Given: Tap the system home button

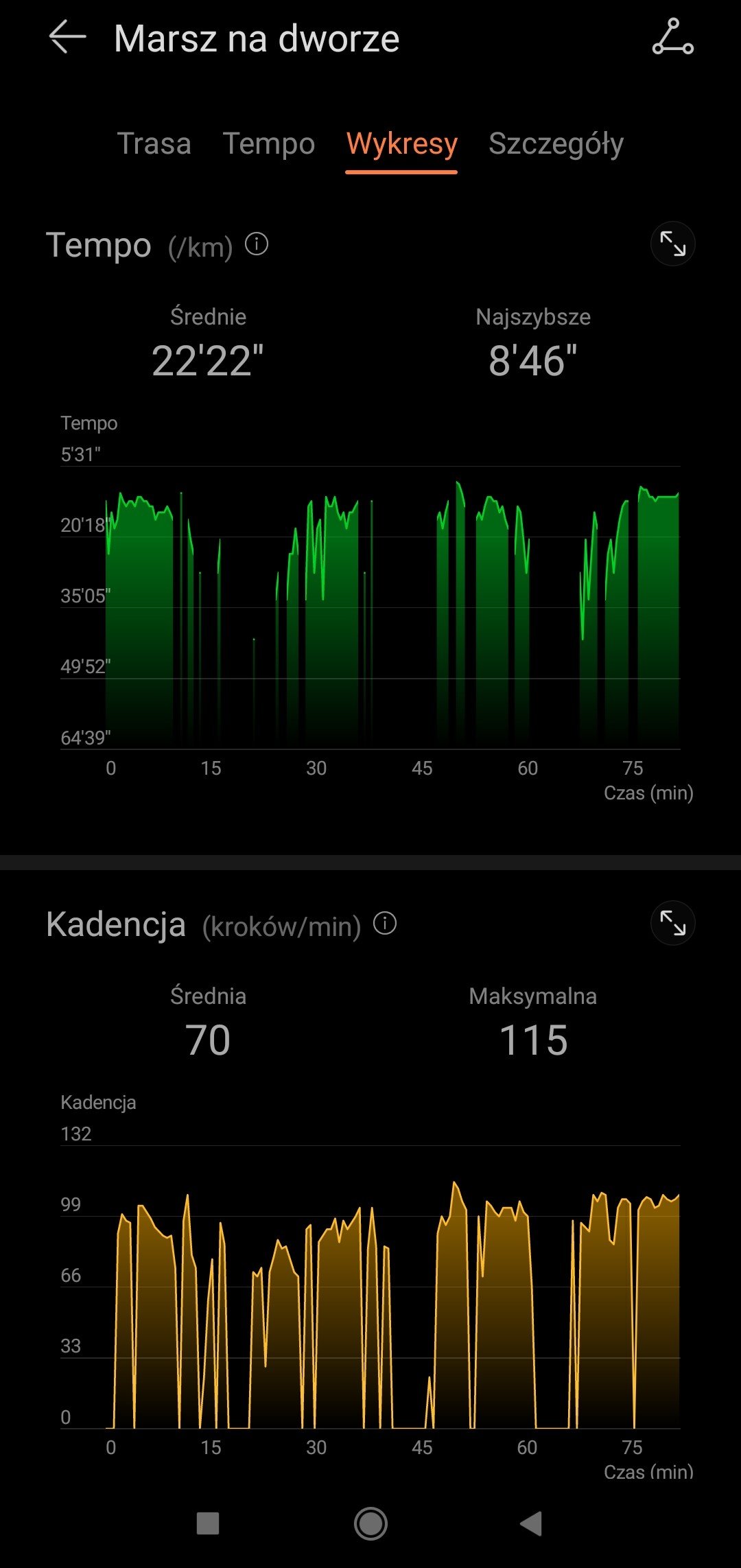Looking at the screenshot, I should click(x=370, y=1523).
